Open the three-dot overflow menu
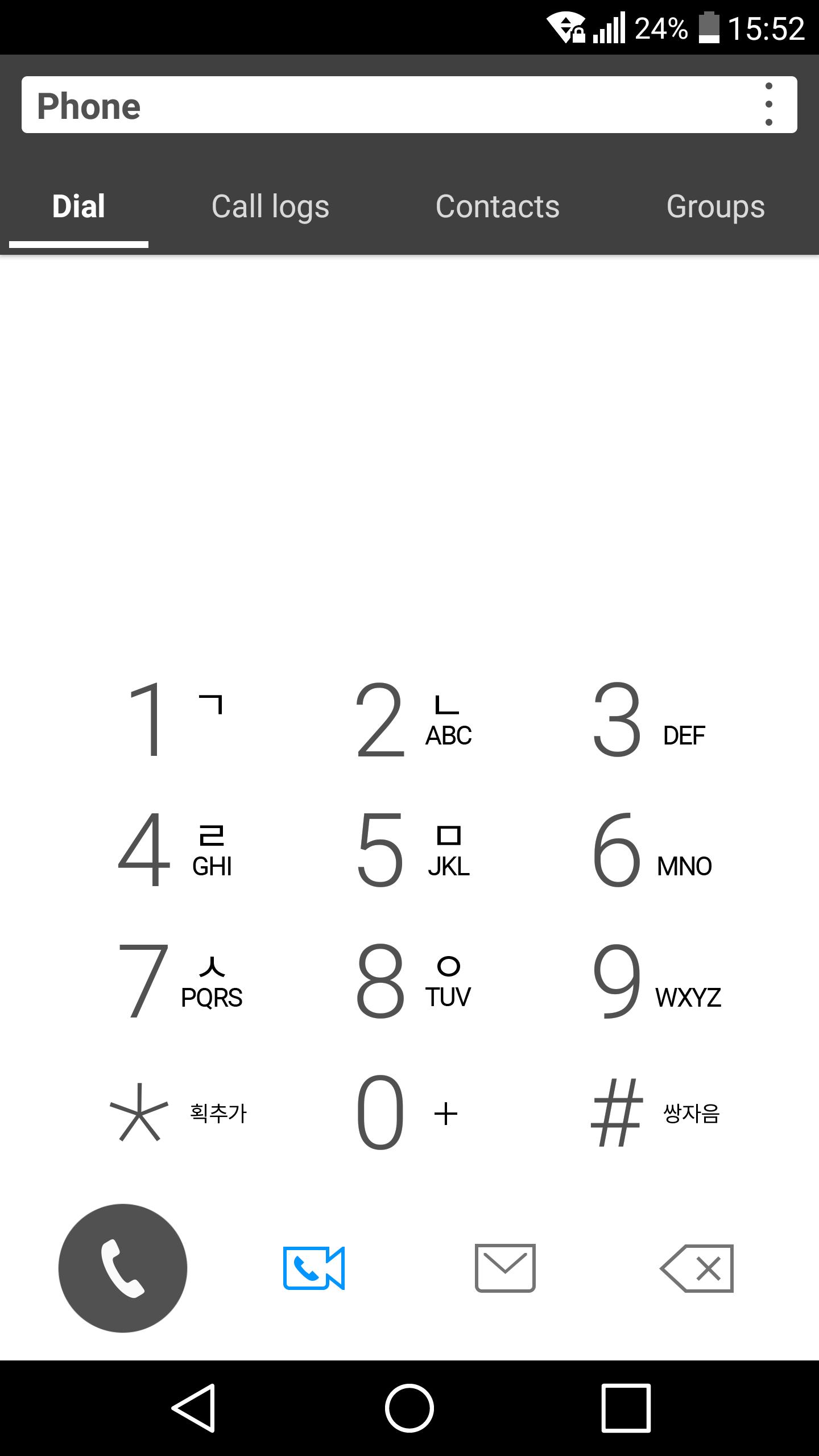This screenshot has width=819, height=1456. 768,105
